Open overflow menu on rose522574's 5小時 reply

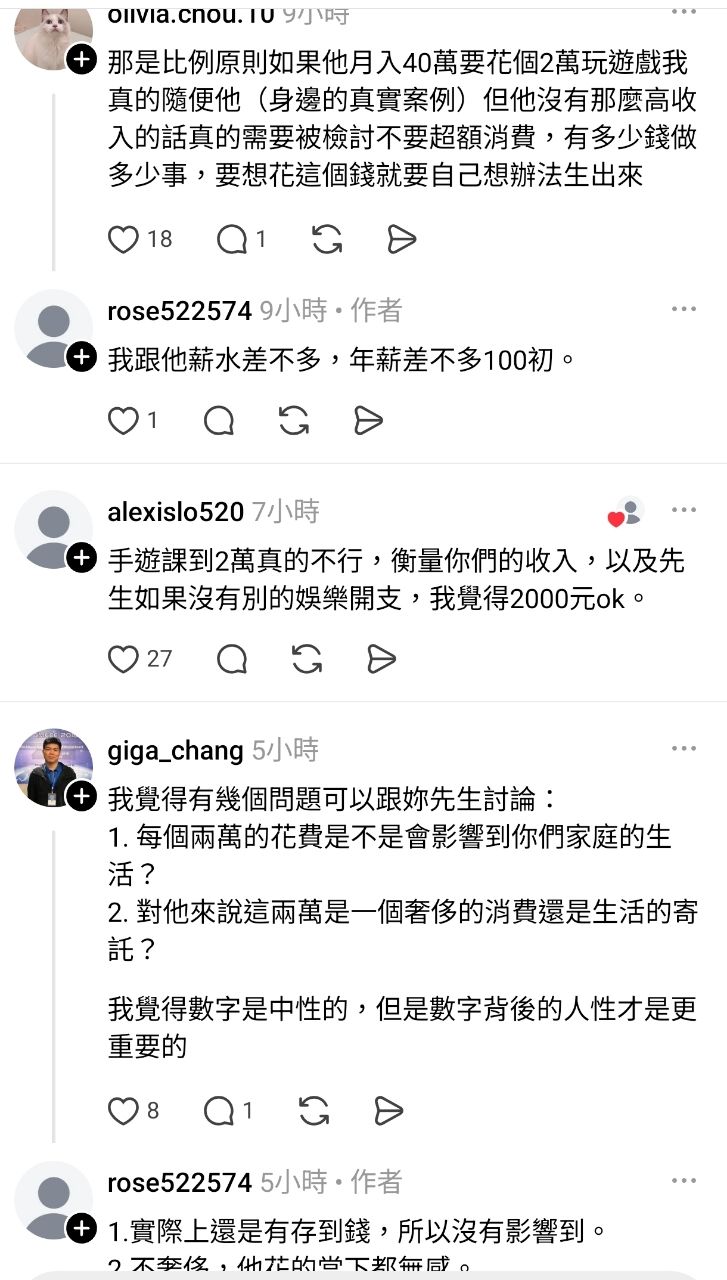(x=684, y=1181)
